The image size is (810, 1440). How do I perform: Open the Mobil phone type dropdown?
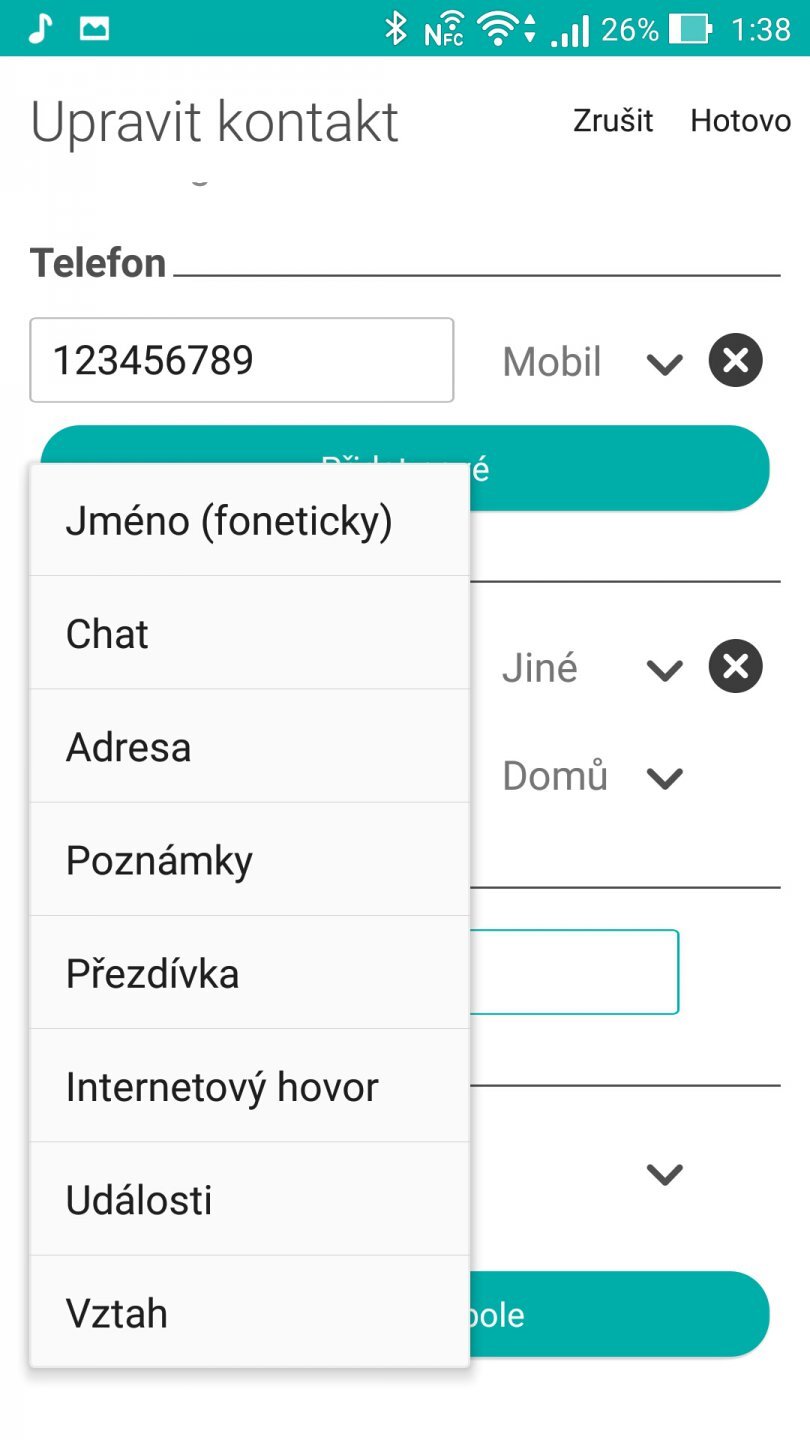coord(664,363)
